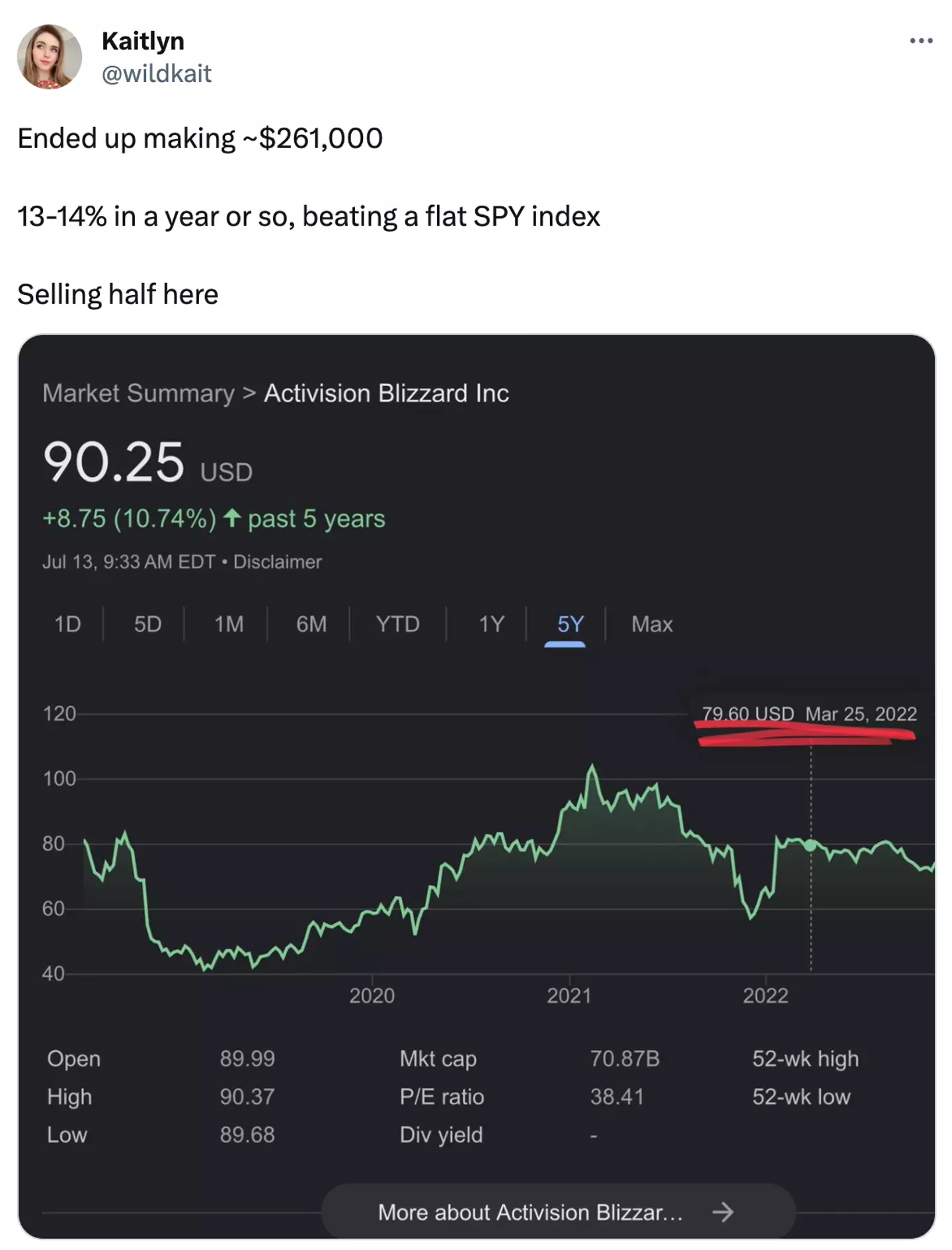Open the tweet's overflow menu
Screen dimensions: 952x1250
tap(920, 41)
